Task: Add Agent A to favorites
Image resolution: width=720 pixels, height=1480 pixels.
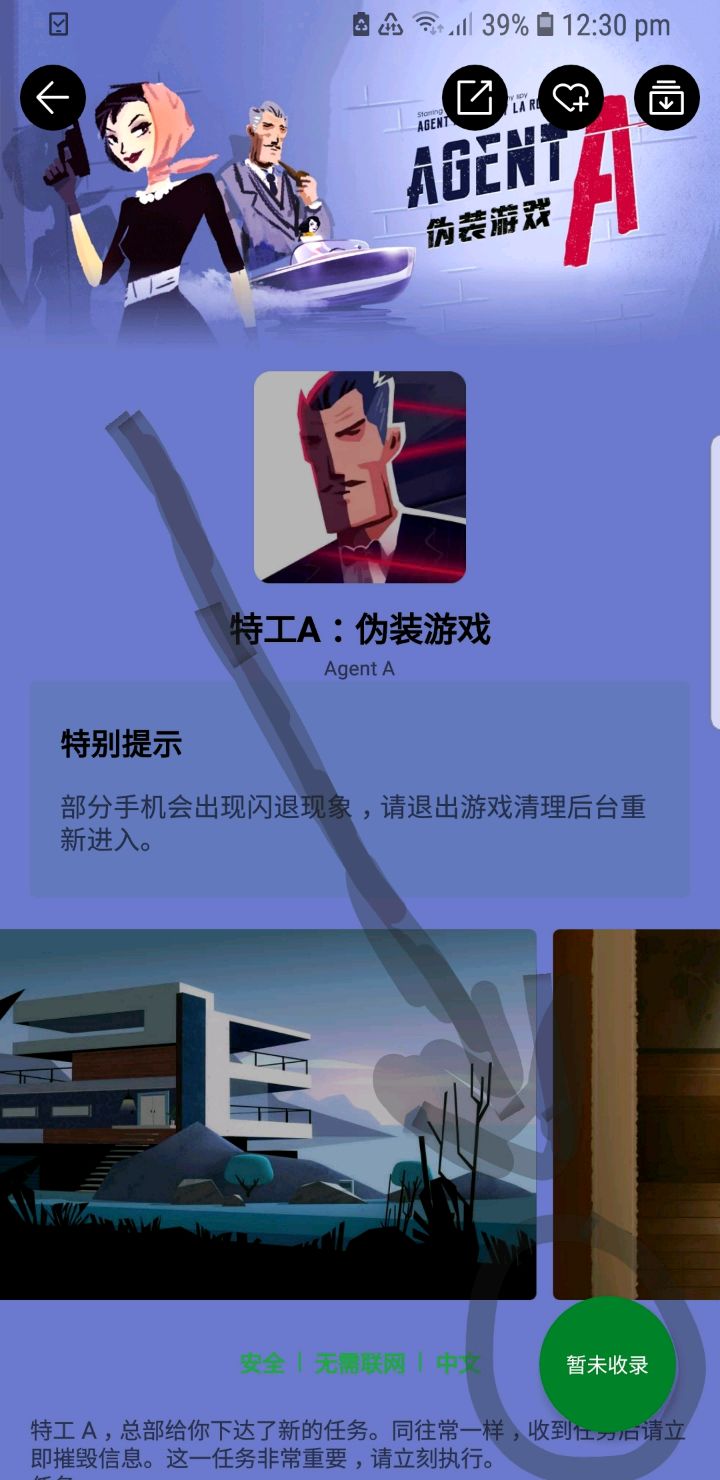Action: (x=571, y=98)
